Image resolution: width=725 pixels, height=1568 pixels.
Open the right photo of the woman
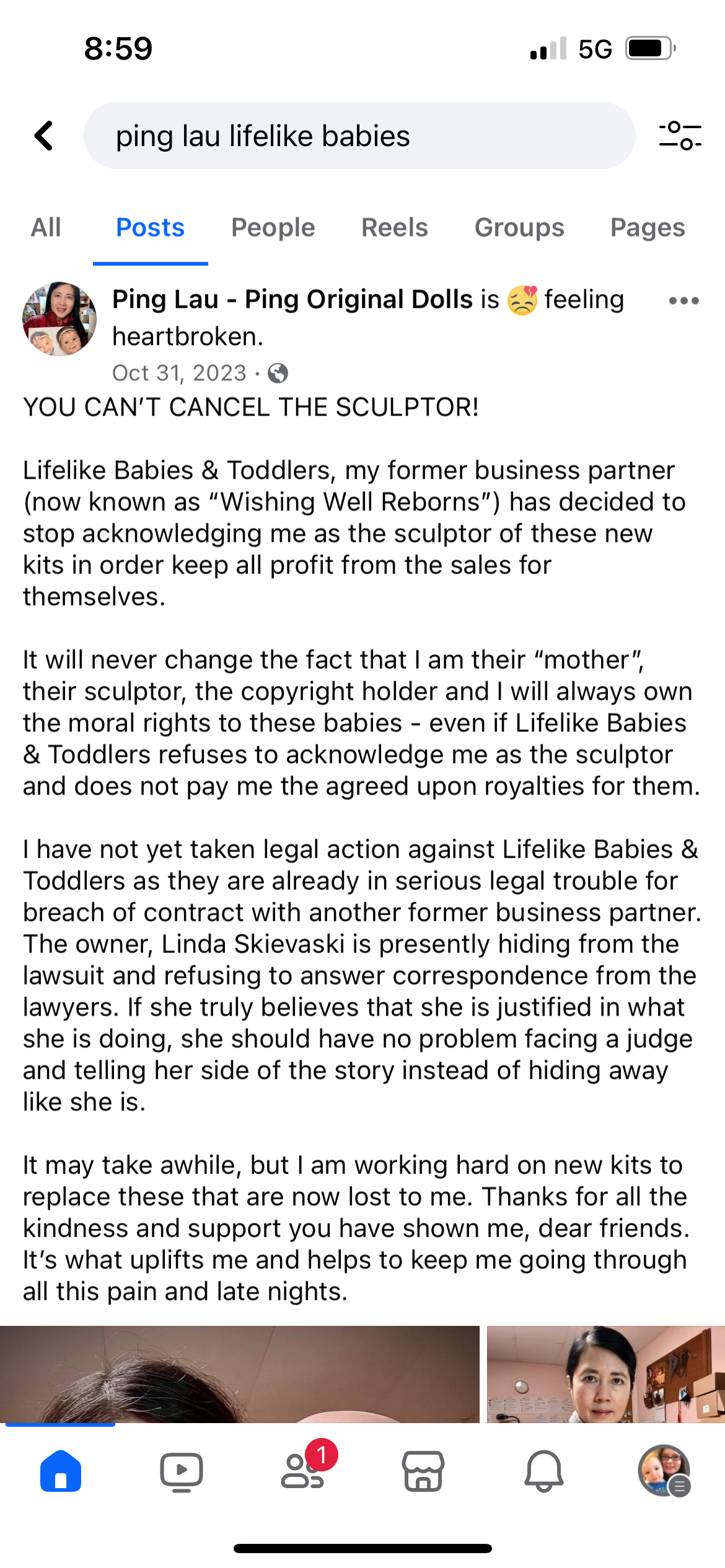coord(606,1374)
